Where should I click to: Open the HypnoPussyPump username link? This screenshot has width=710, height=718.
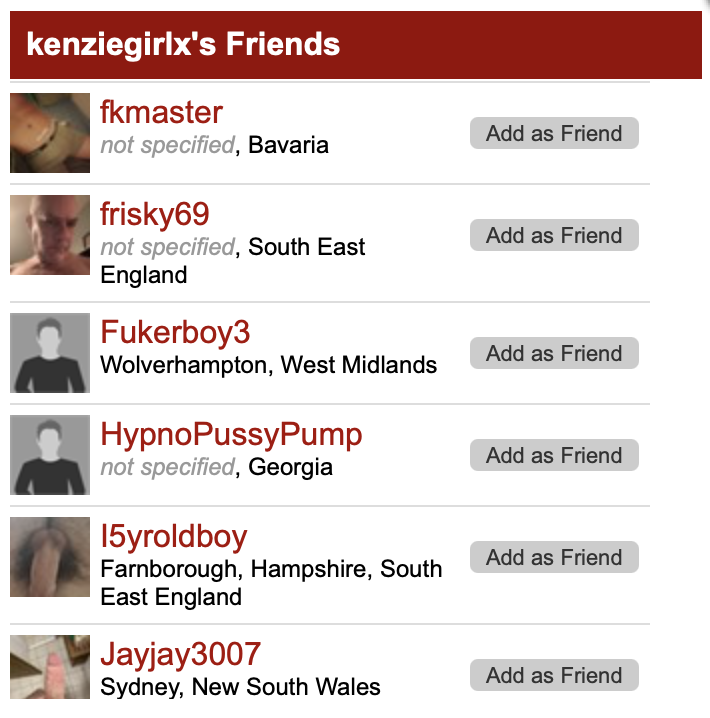(231, 434)
